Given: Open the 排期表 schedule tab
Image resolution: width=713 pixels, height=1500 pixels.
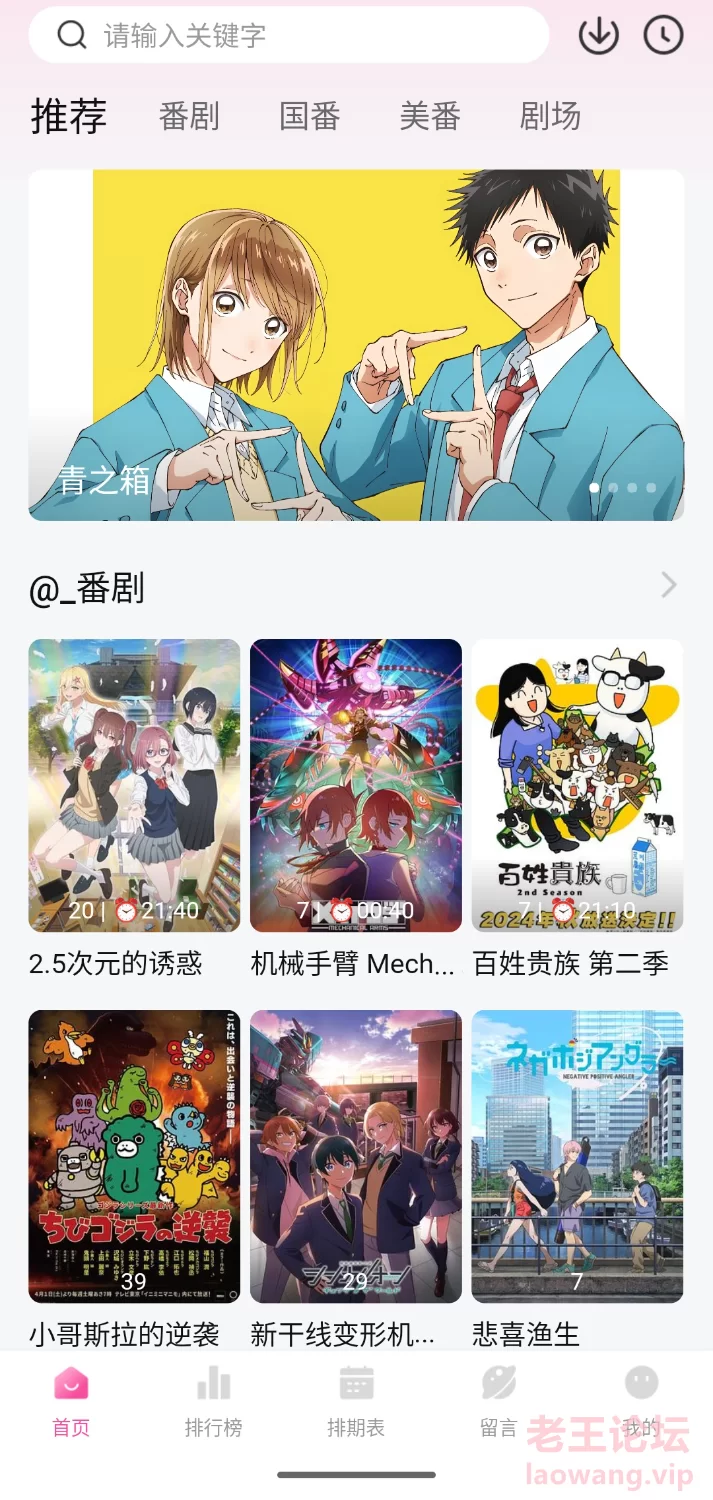Looking at the screenshot, I should click(356, 1400).
